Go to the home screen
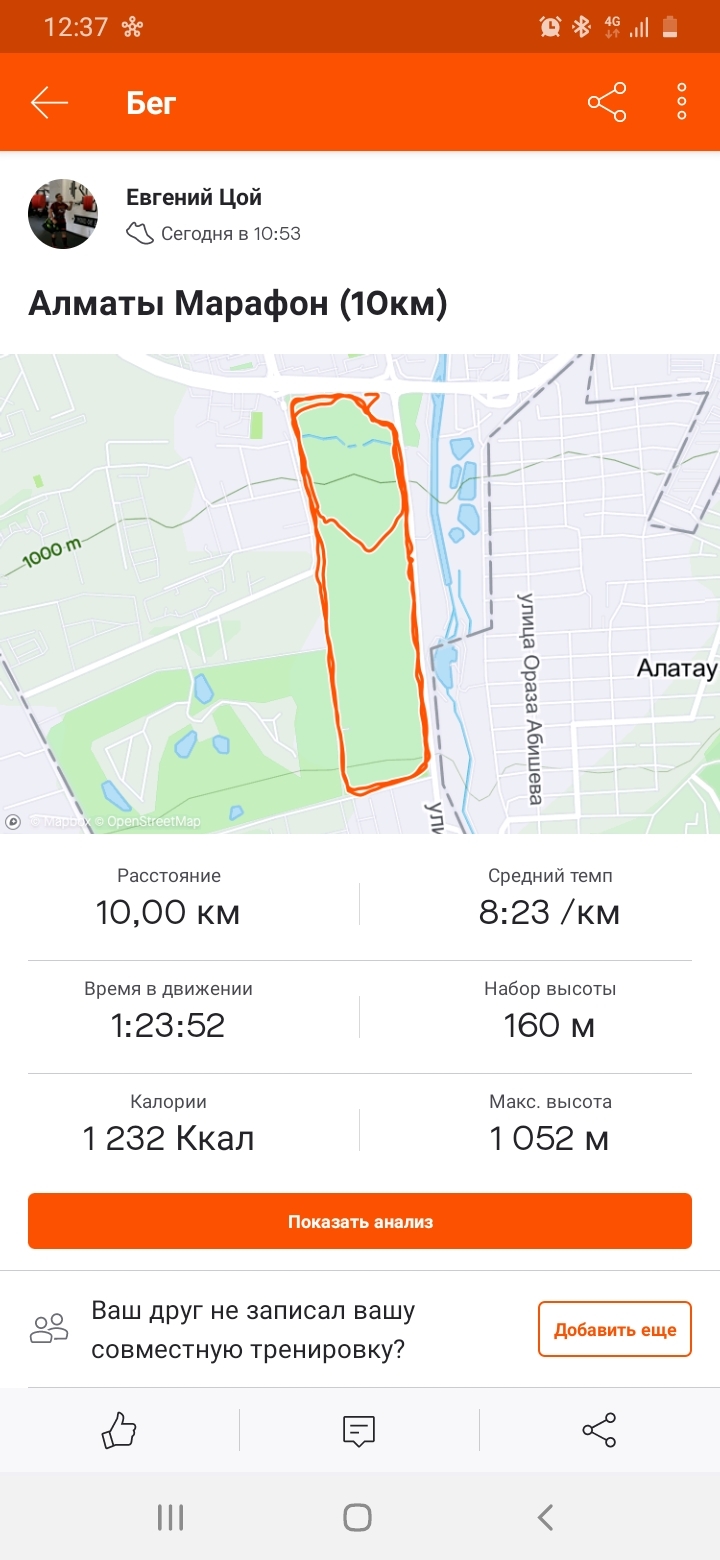The width and height of the screenshot is (720, 1560). 358,1518
